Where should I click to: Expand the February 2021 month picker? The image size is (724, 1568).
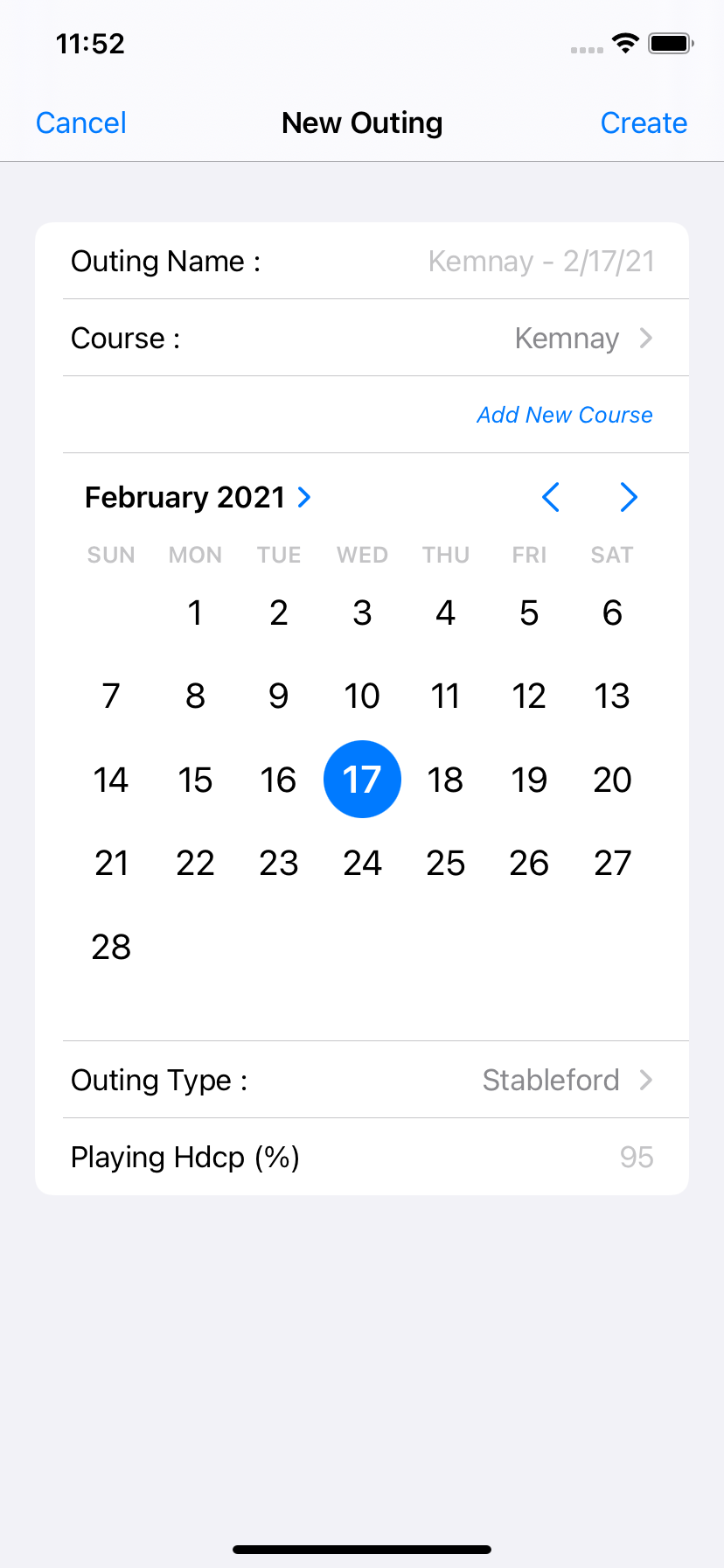coord(198,497)
